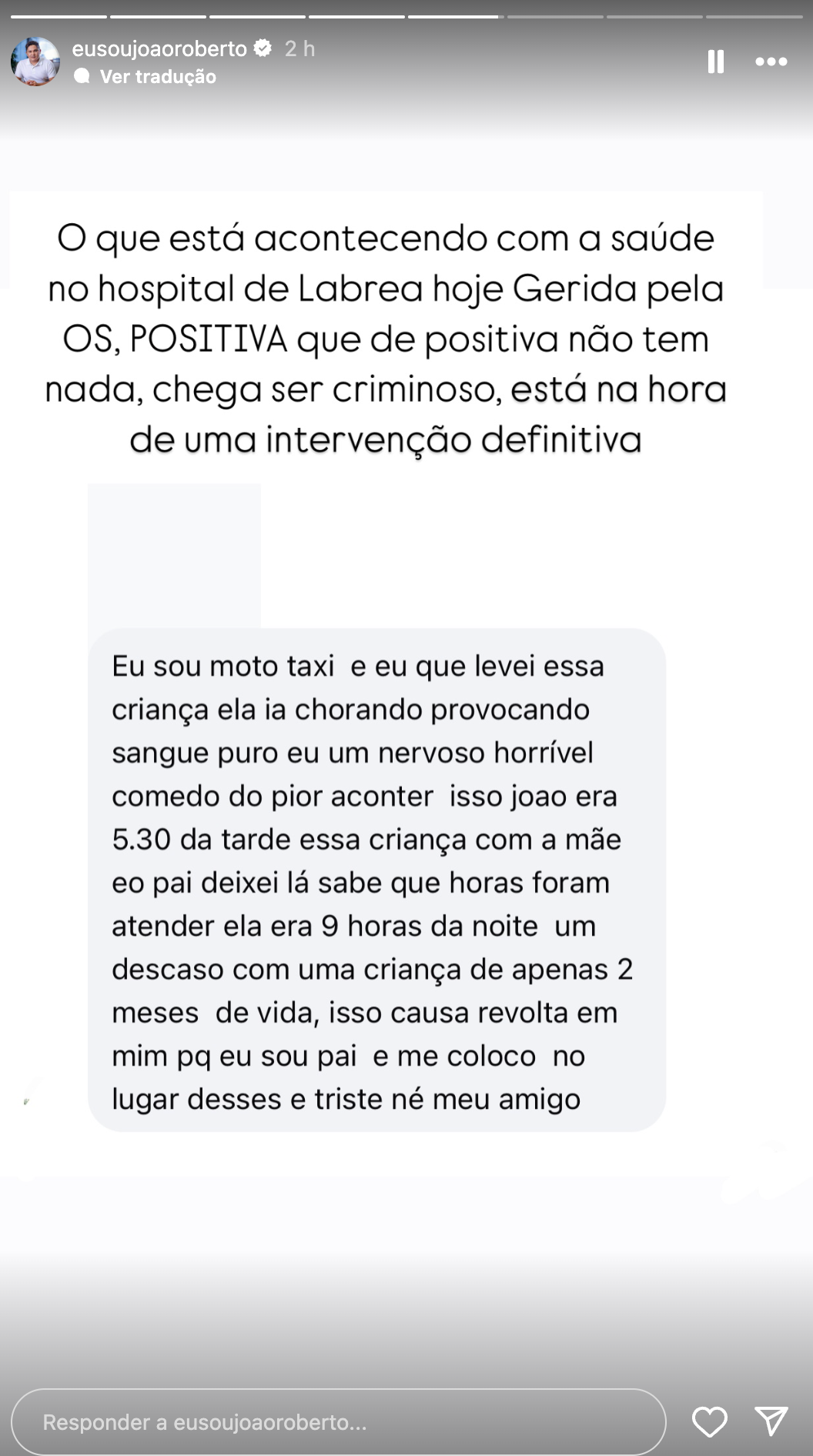The height and width of the screenshot is (1456, 813).
Task: Share this story via paper plane icon
Action: point(771,1421)
